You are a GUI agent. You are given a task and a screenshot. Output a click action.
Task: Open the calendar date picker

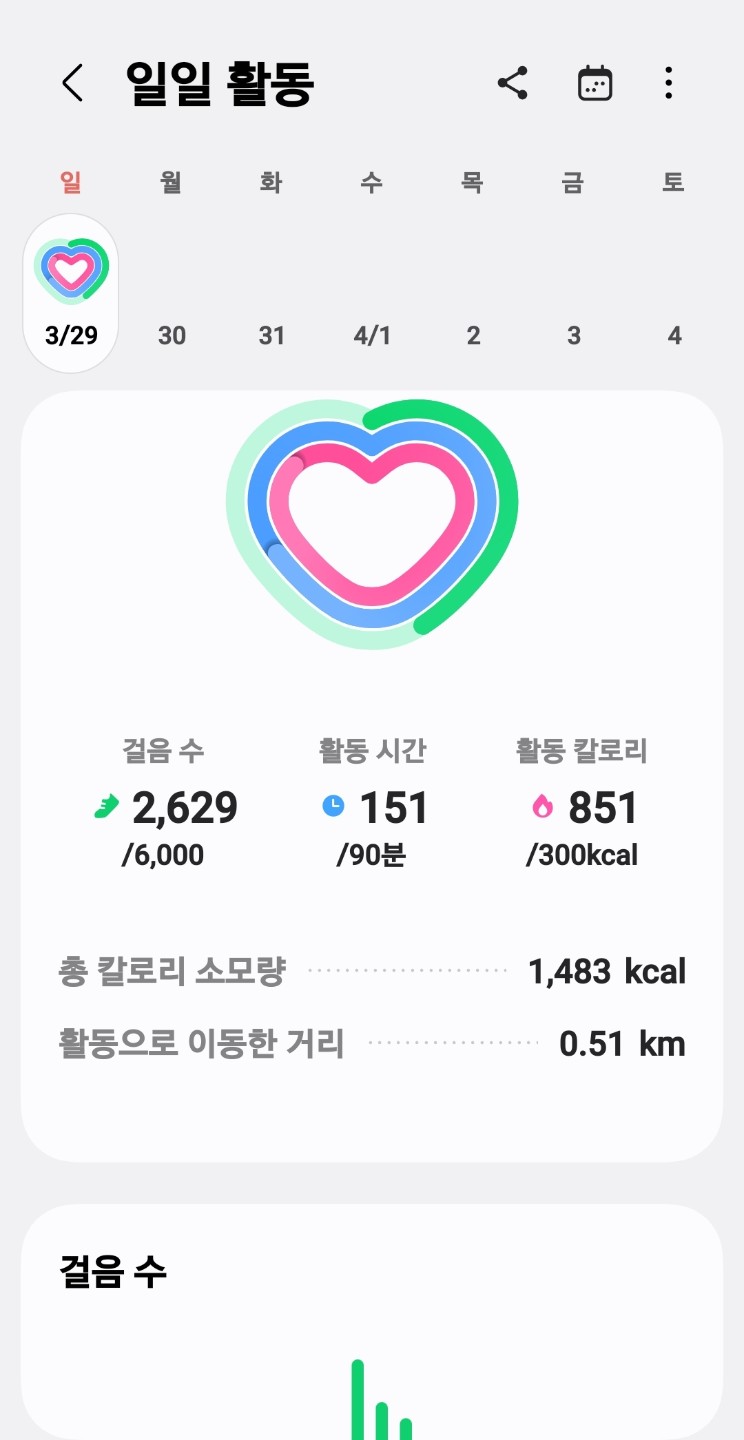point(595,83)
